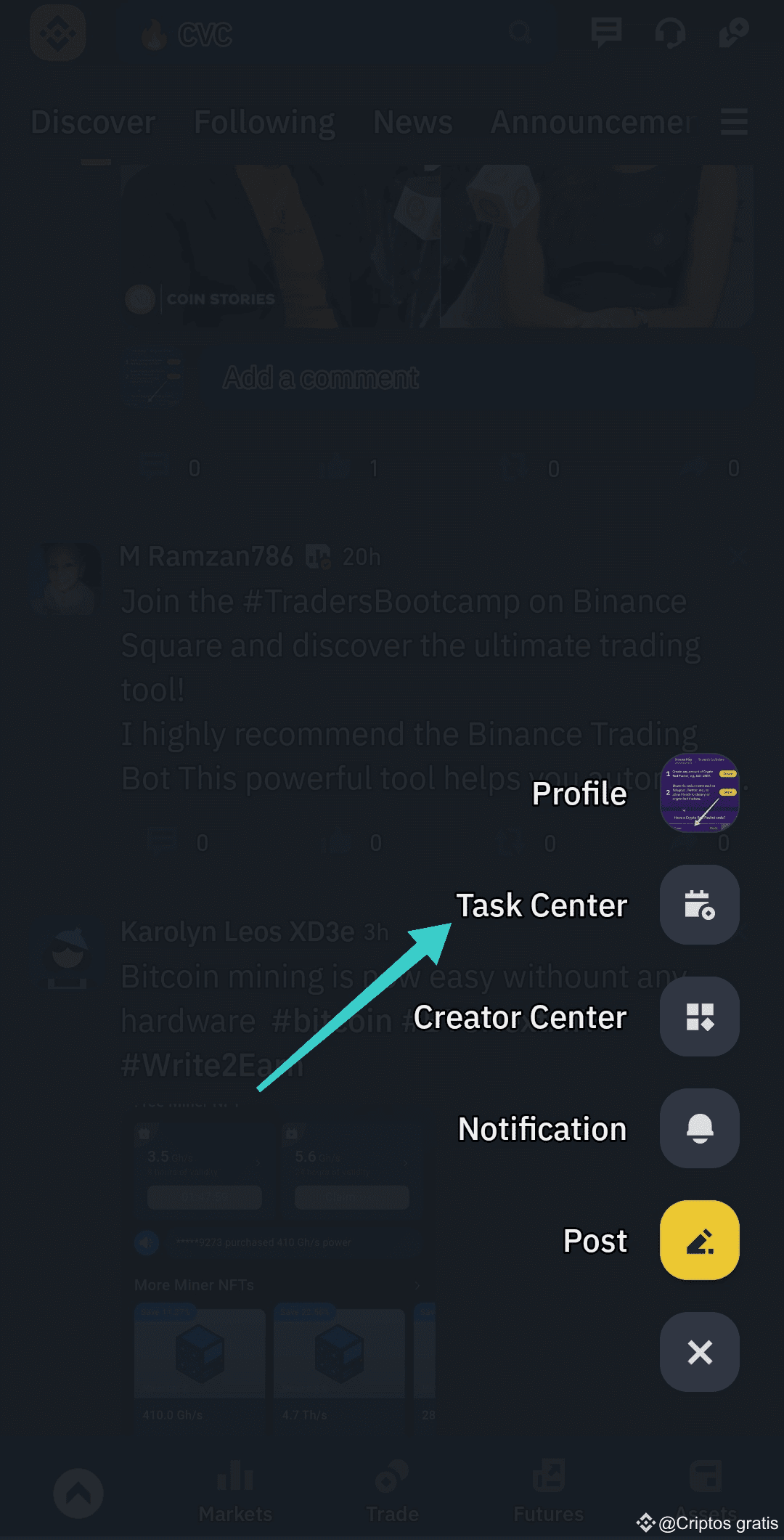784x1540 pixels.
Task: Create a new Post
Action: 699,1240
